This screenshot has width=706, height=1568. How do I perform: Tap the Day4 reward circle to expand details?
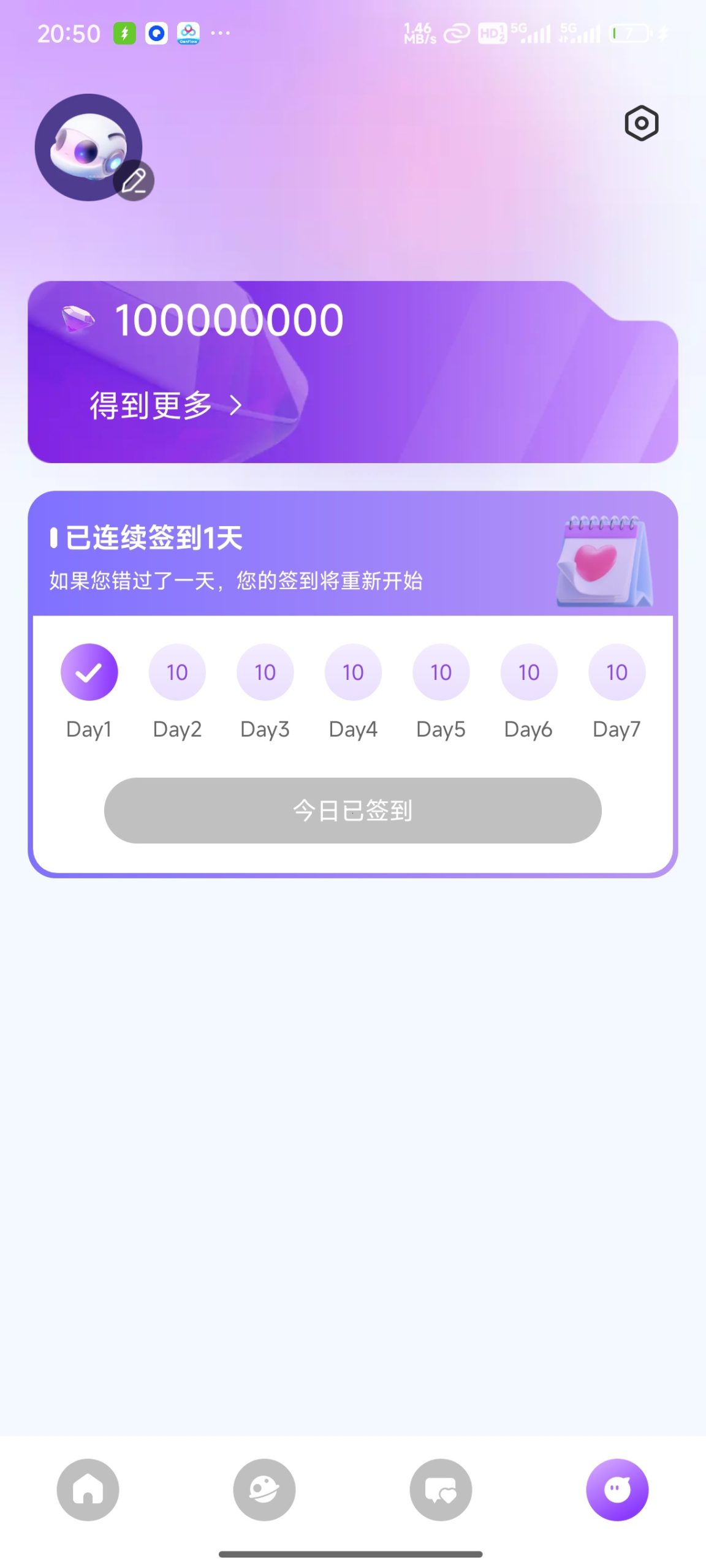coord(352,672)
